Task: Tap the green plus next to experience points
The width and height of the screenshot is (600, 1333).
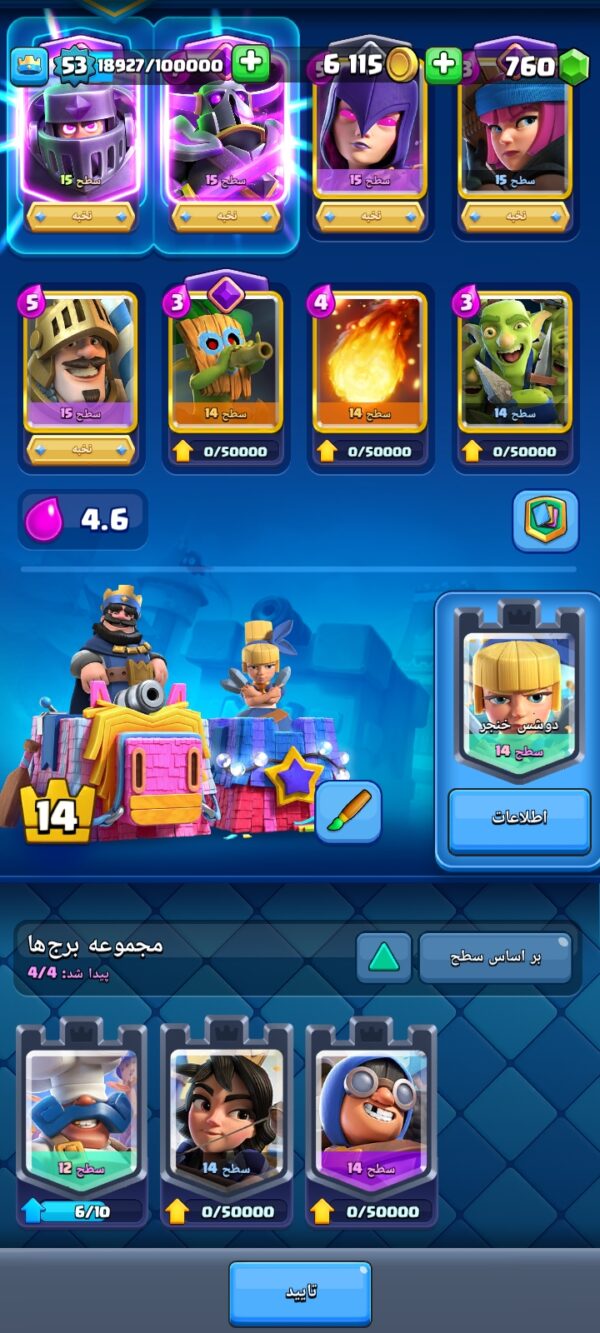Action: point(251,65)
